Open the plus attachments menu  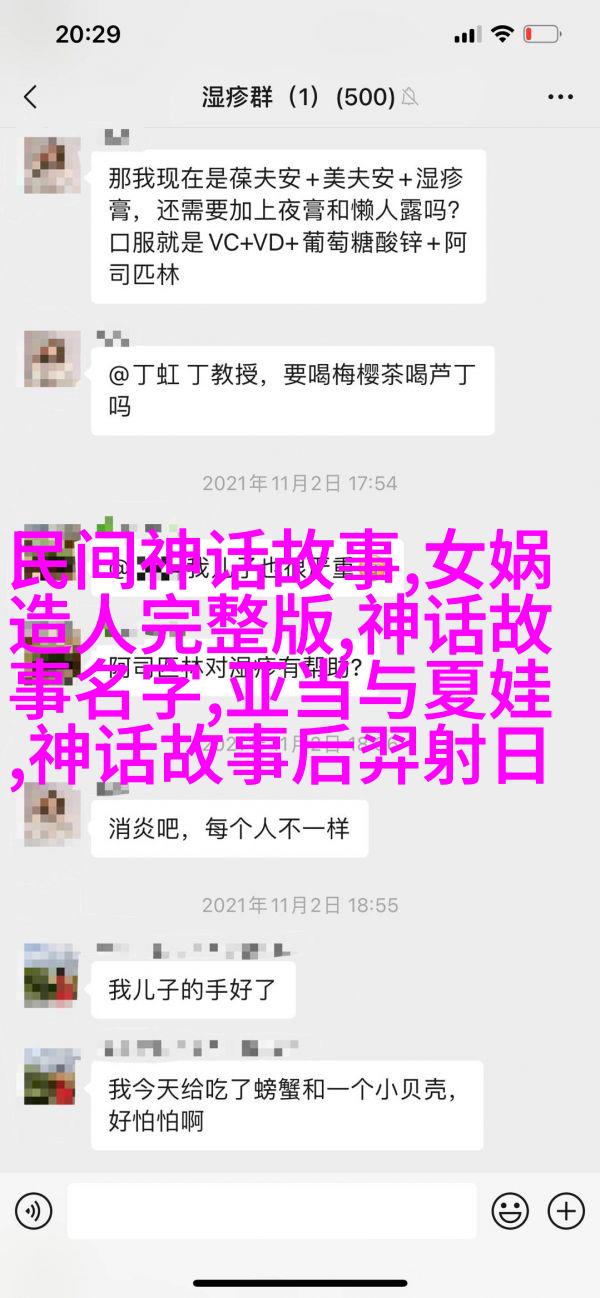(x=566, y=1211)
